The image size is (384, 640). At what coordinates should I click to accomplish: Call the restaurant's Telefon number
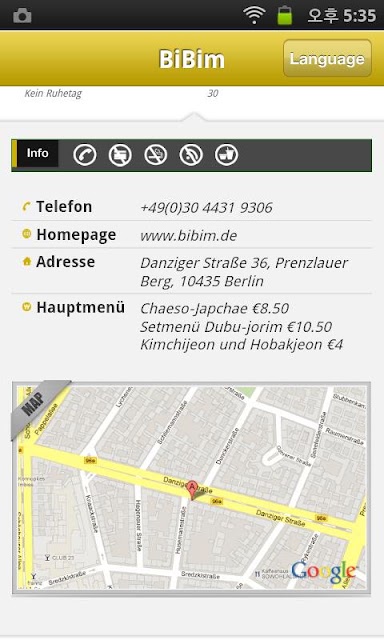tap(206, 207)
